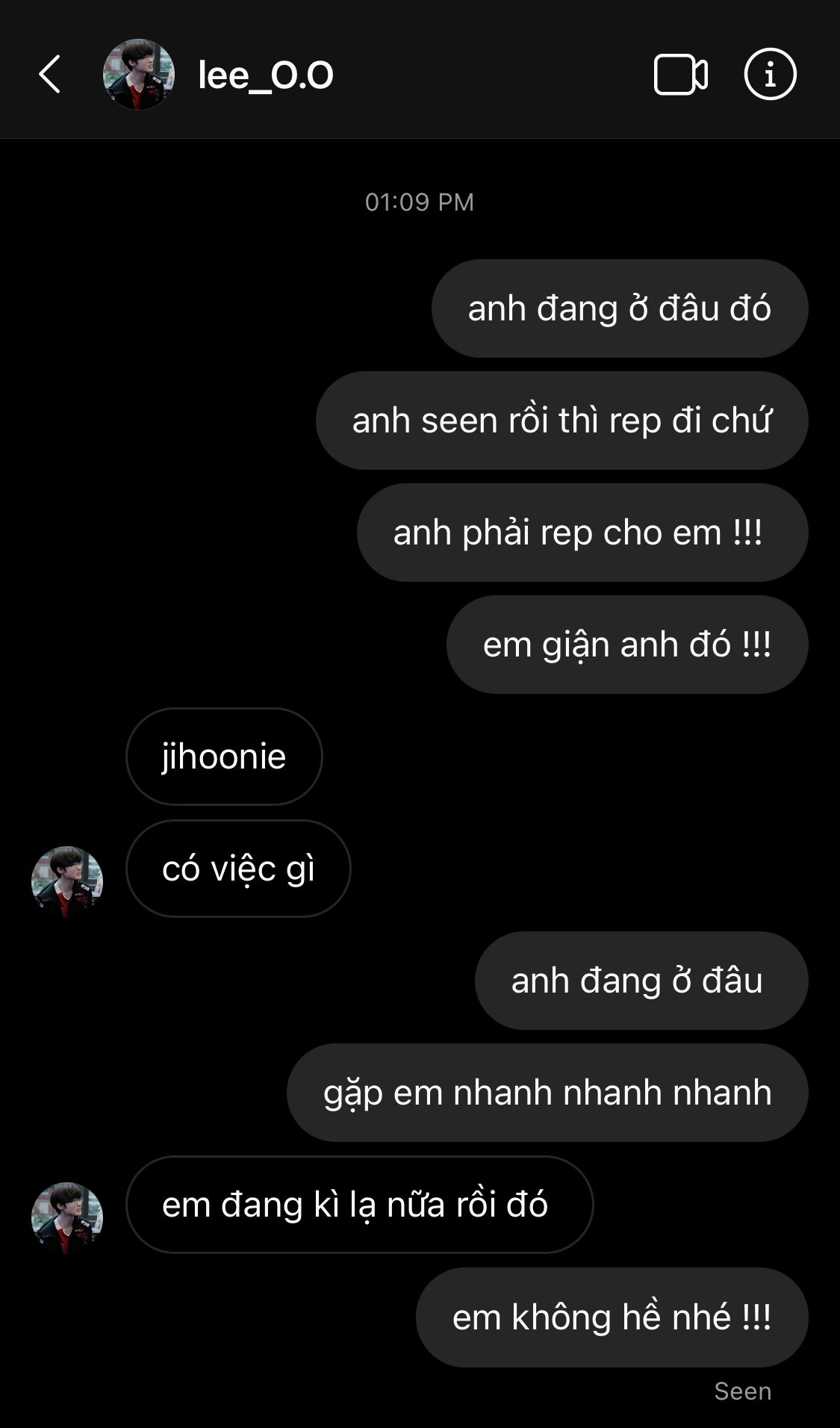Image resolution: width=840 pixels, height=1428 pixels.
Task: Tap the avatar beside "em đang kì lạ nữa rồi đó"
Action: pyautogui.click(x=67, y=1218)
